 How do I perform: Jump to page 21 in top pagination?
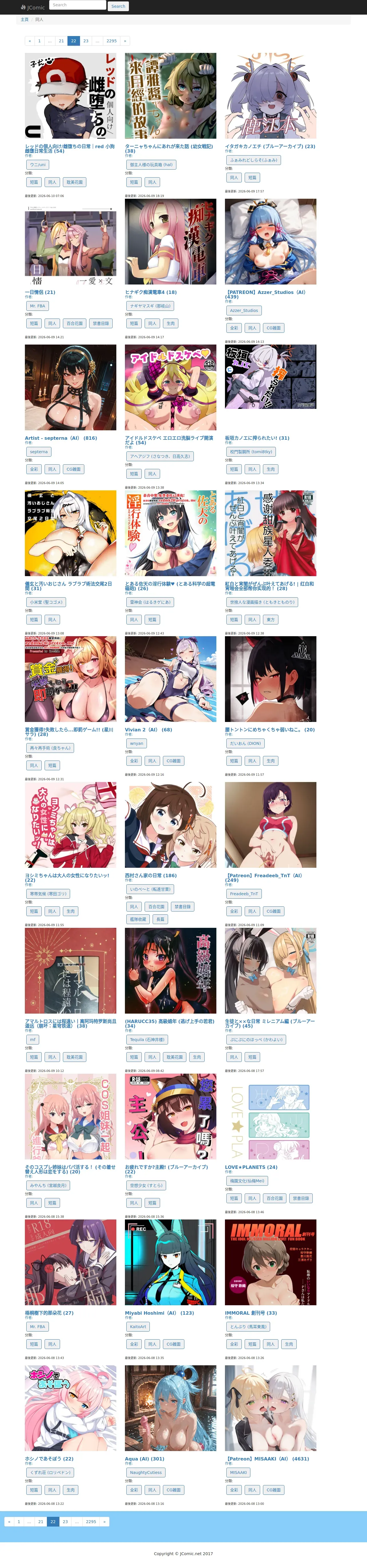[x=61, y=41]
